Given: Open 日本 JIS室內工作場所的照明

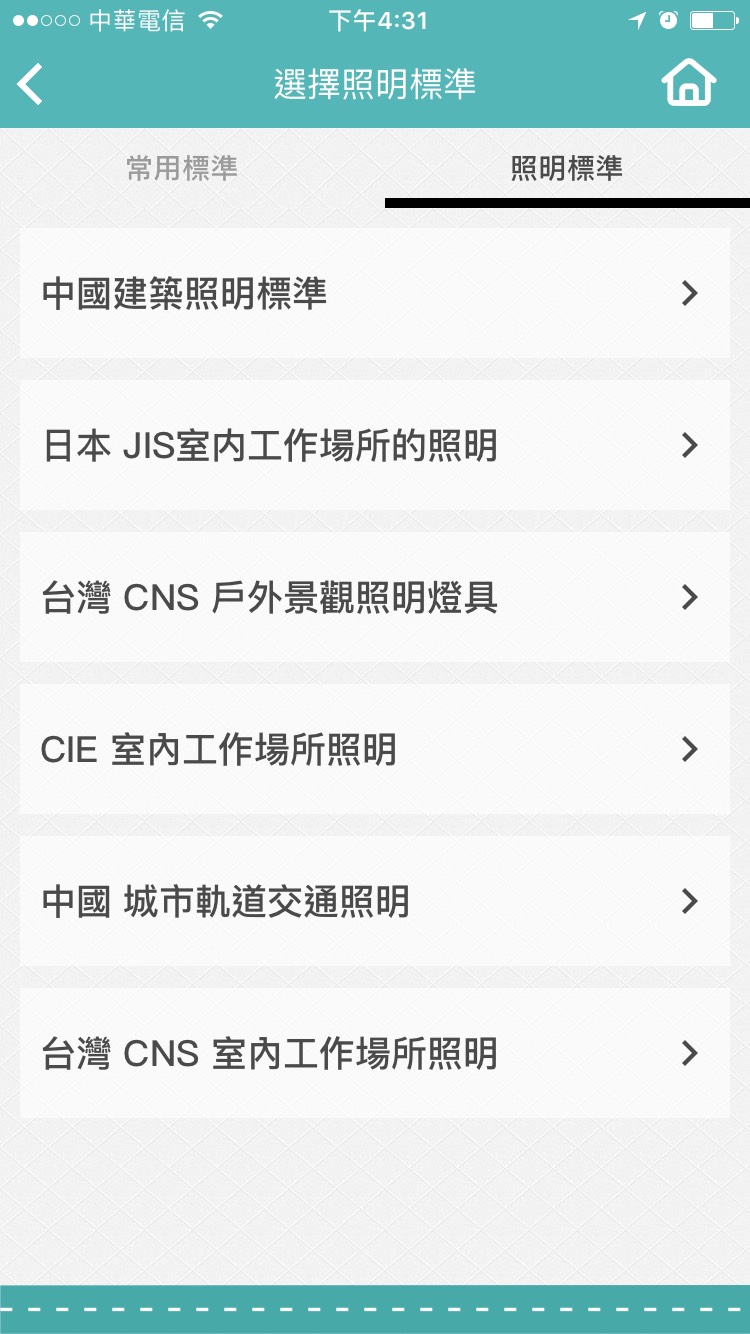Looking at the screenshot, I should click(x=375, y=445).
